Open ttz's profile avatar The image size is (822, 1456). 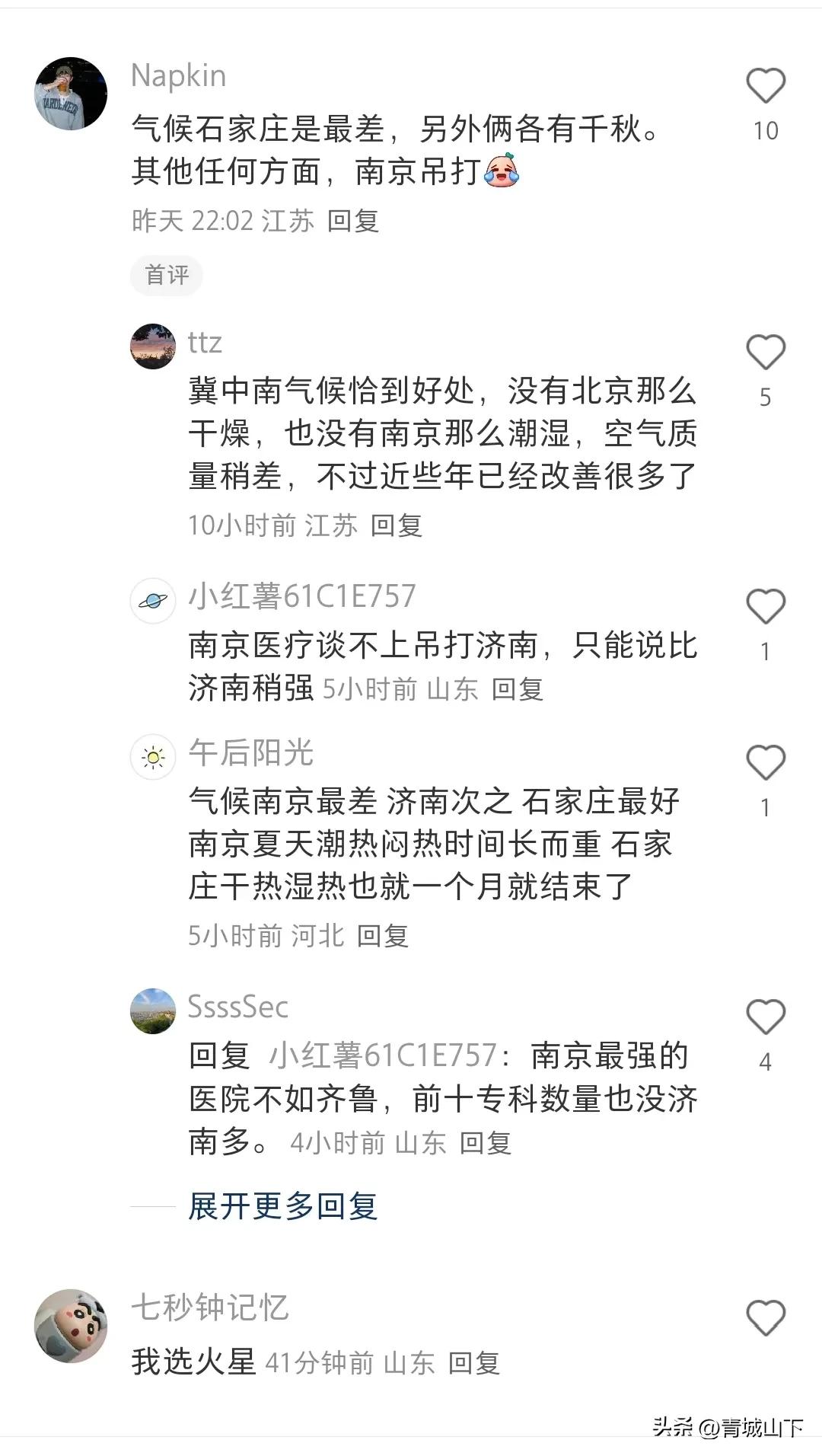[x=153, y=346]
